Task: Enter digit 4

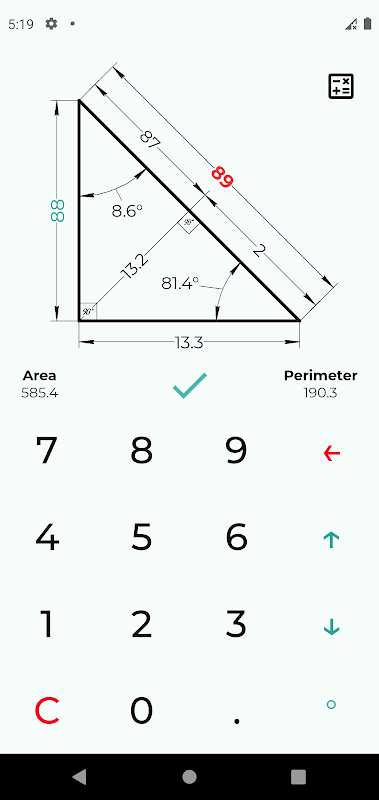Action: coord(47,537)
